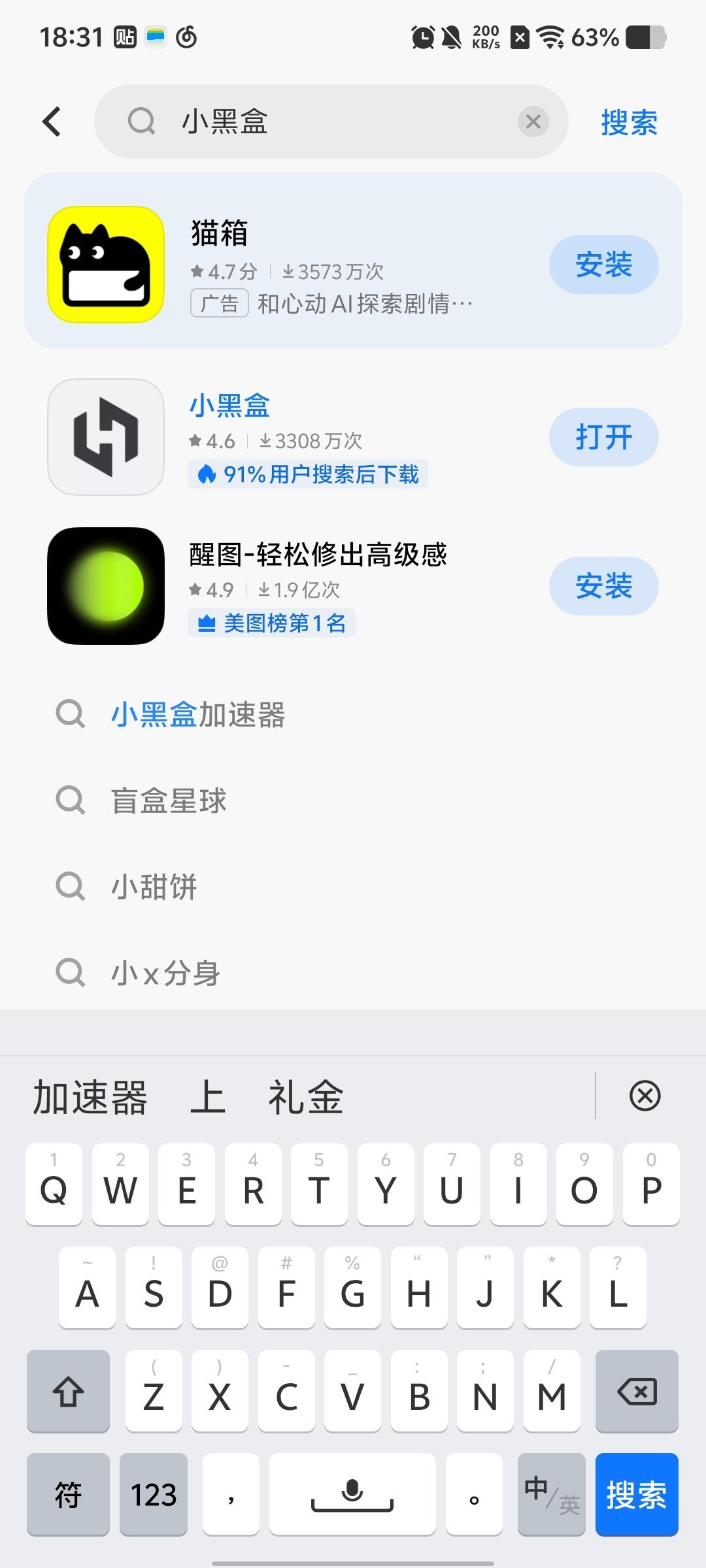Open the installed 小黑盒 app
706x1568 pixels.
coord(603,437)
